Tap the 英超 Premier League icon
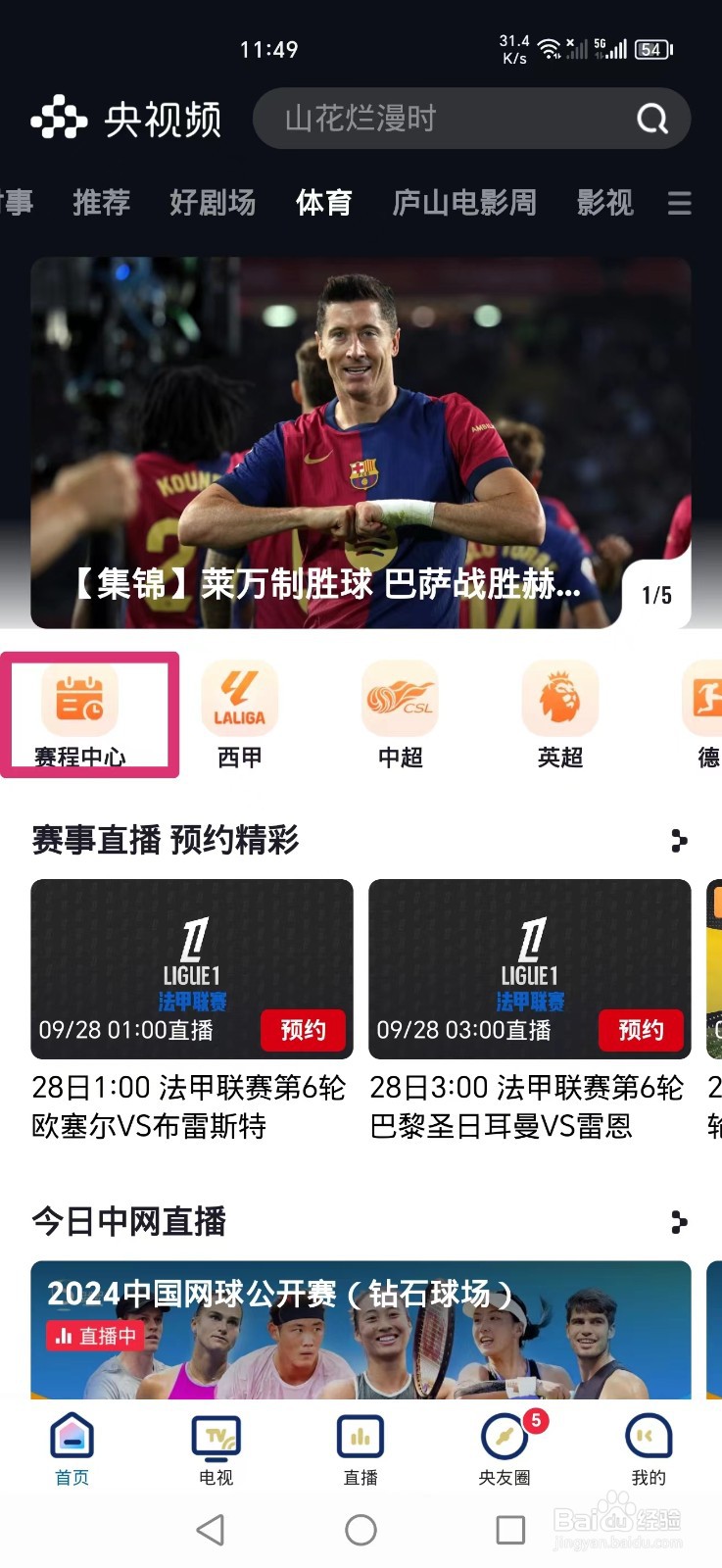The width and height of the screenshot is (722, 1568). click(558, 698)
